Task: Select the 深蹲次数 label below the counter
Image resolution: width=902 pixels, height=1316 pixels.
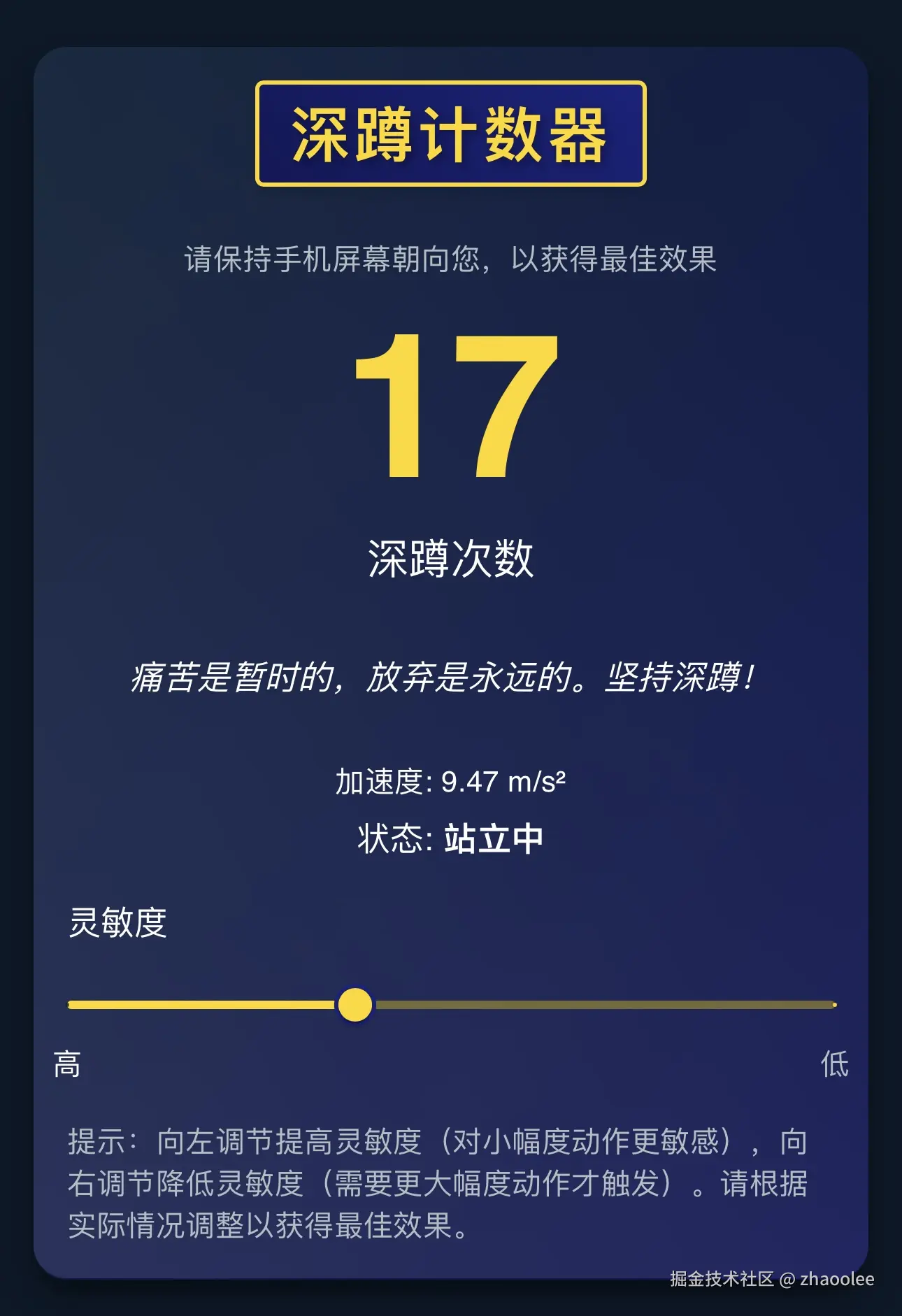Action: (451, 556)
